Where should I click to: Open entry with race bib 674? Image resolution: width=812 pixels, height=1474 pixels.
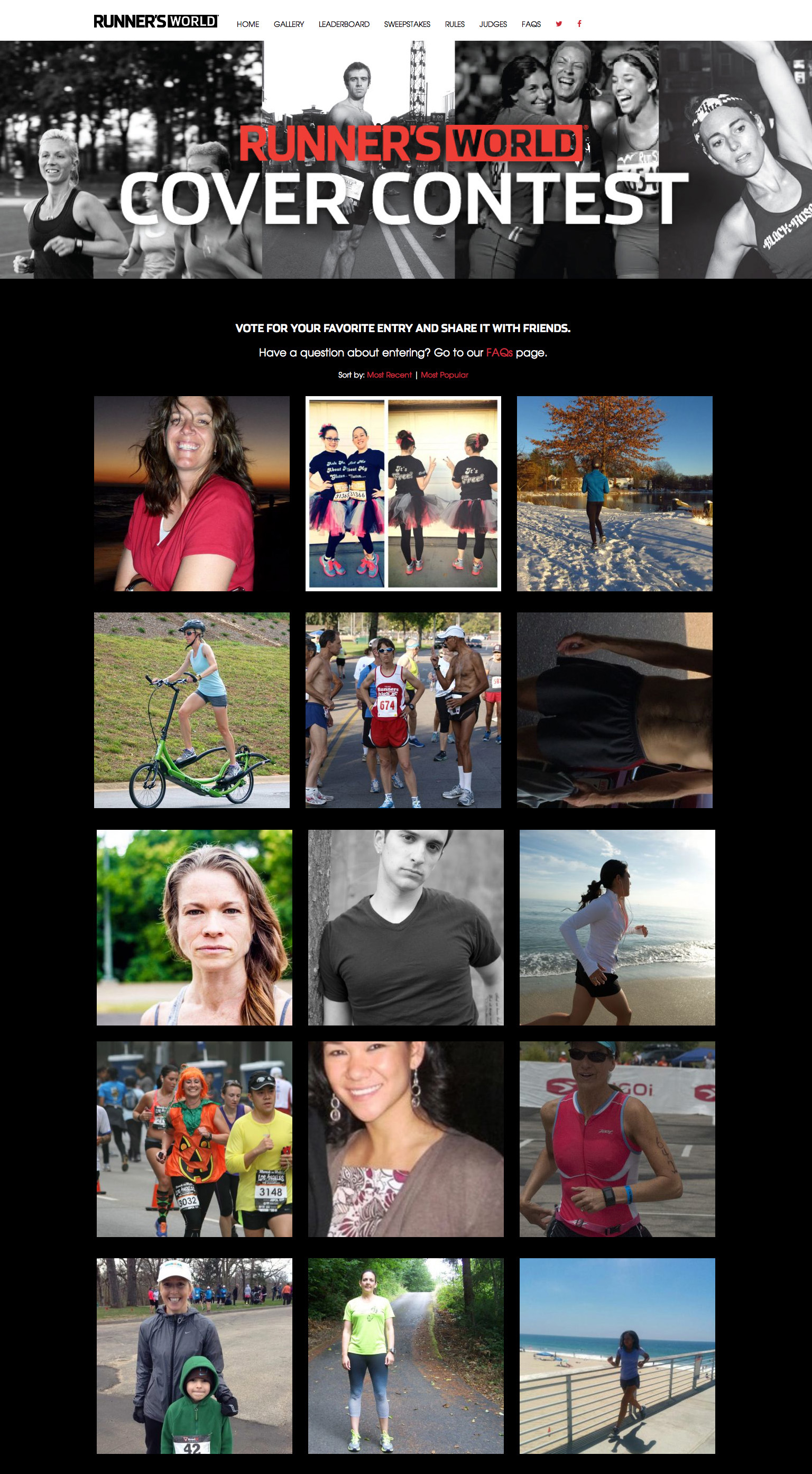(403, 710)
